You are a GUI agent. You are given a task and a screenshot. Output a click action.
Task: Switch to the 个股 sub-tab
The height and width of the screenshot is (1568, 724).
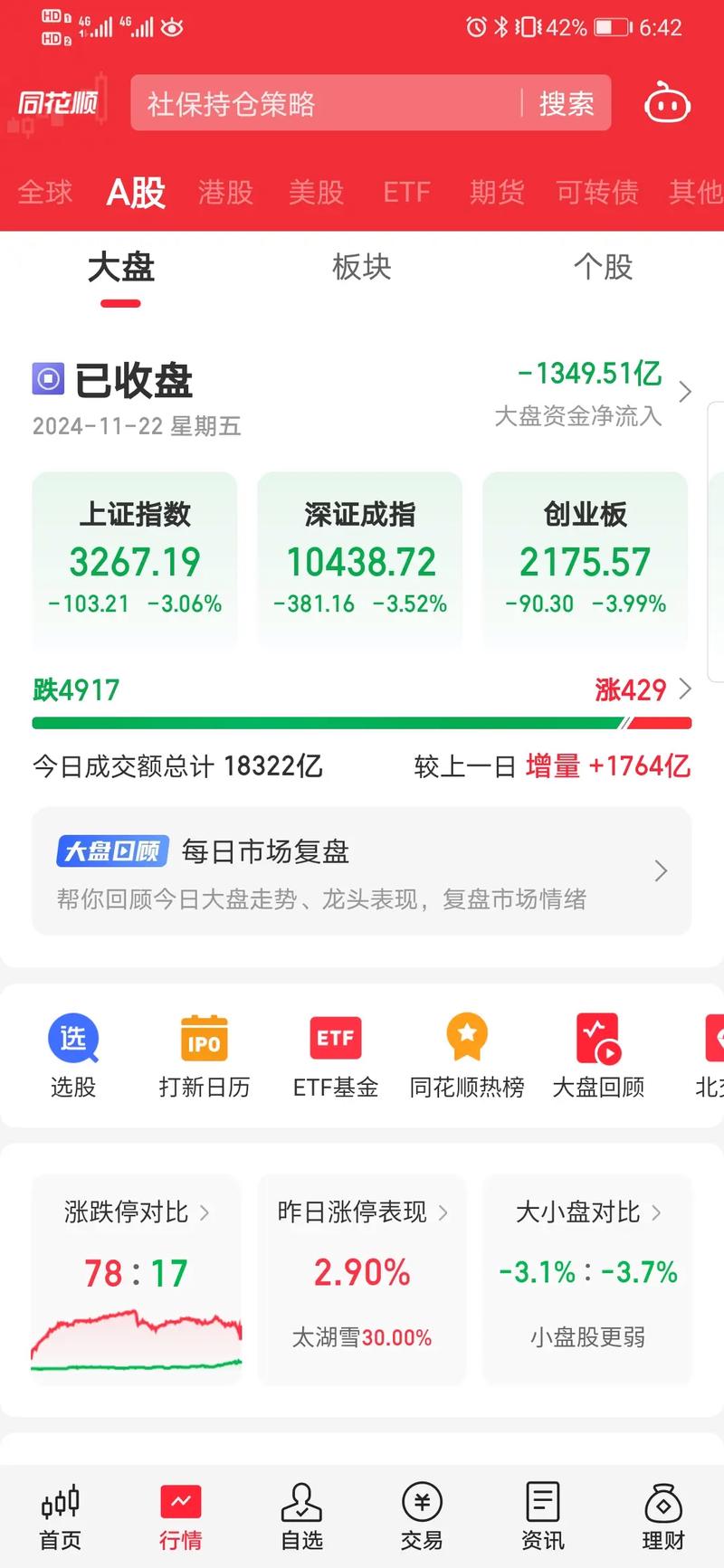[x=603, y=267]
